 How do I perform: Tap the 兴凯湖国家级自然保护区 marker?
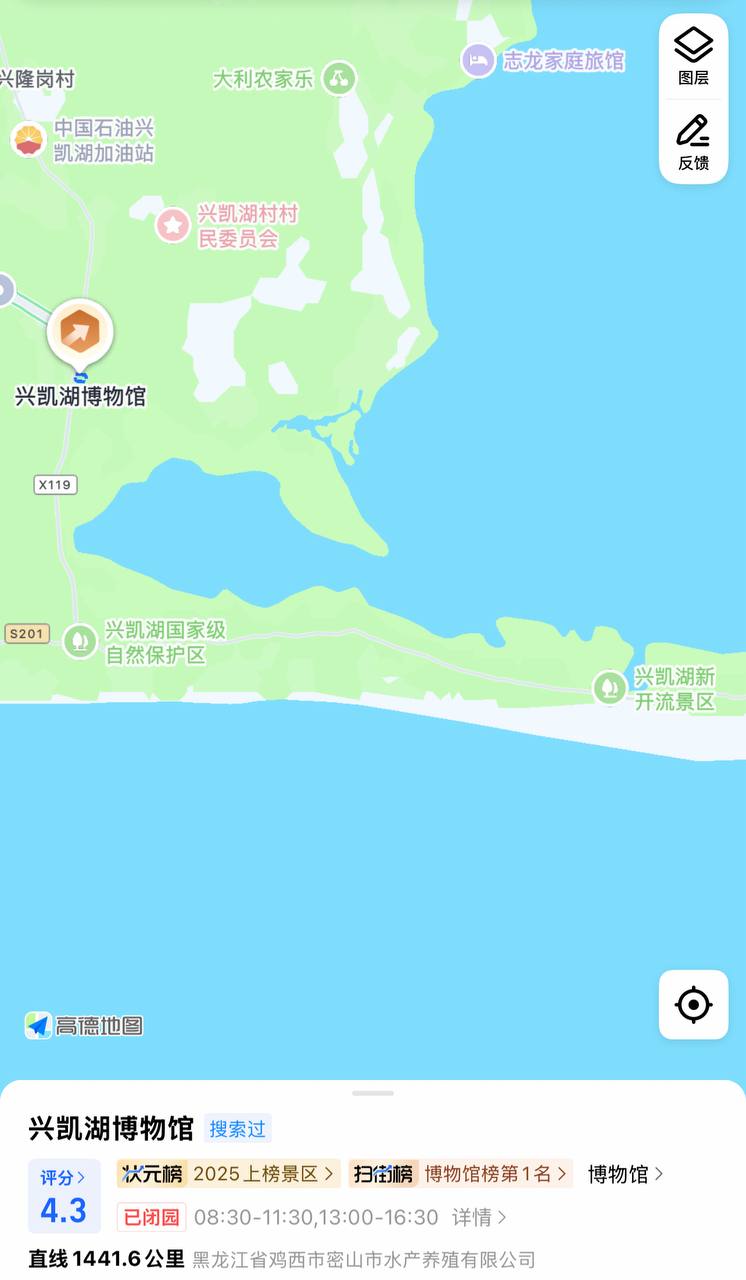tap(80, 640)
